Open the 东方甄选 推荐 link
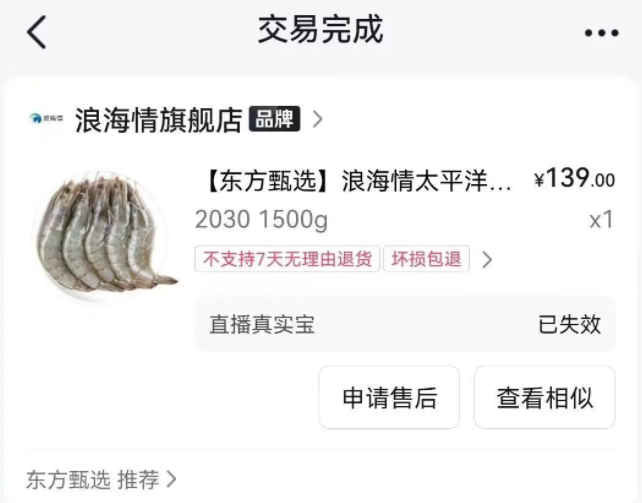The image size is (642, 503). coord(101,480)
